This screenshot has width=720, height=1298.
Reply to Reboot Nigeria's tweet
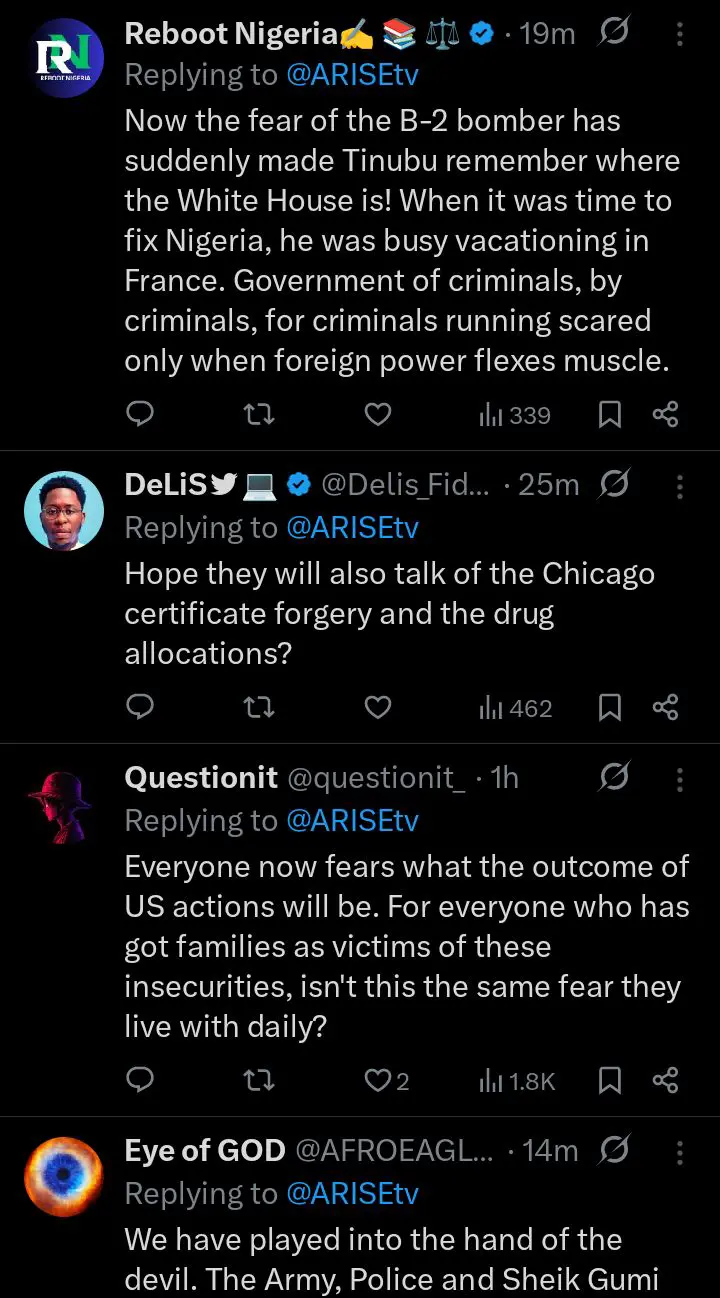pyautogui.click(x=141, y=414)
